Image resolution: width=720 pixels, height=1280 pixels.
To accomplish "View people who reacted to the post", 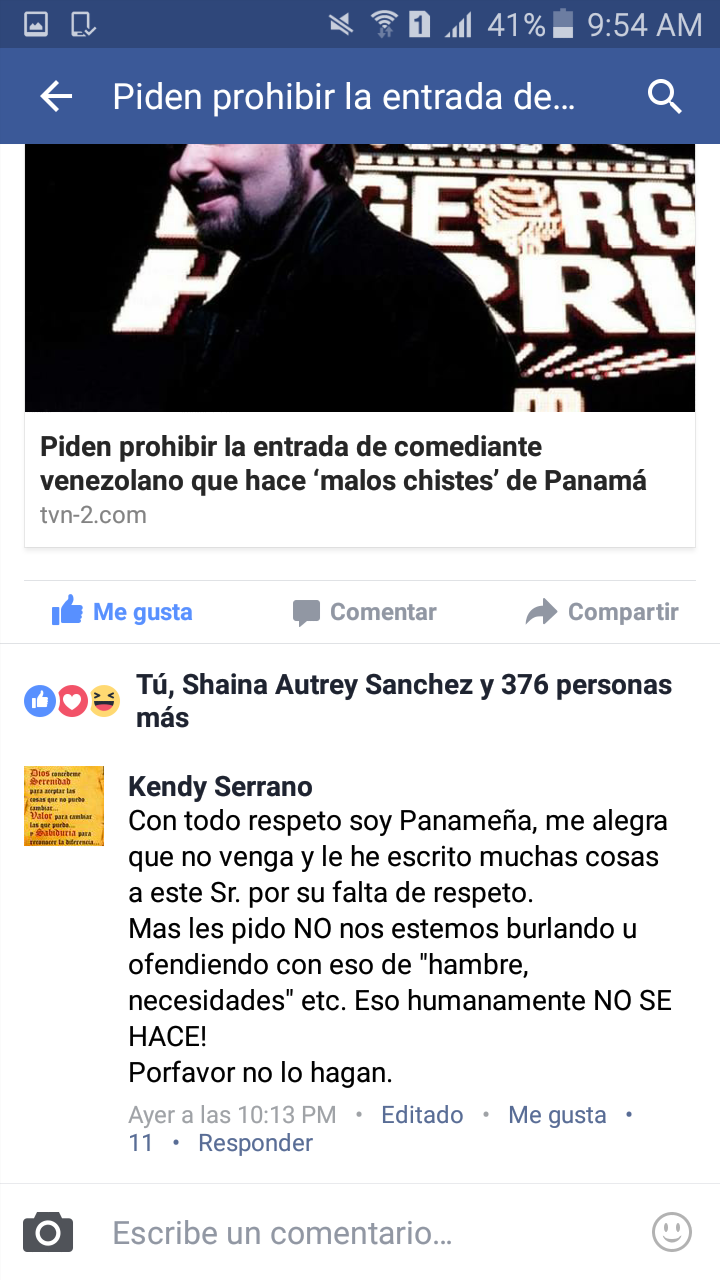I will [x=348, y=700].
